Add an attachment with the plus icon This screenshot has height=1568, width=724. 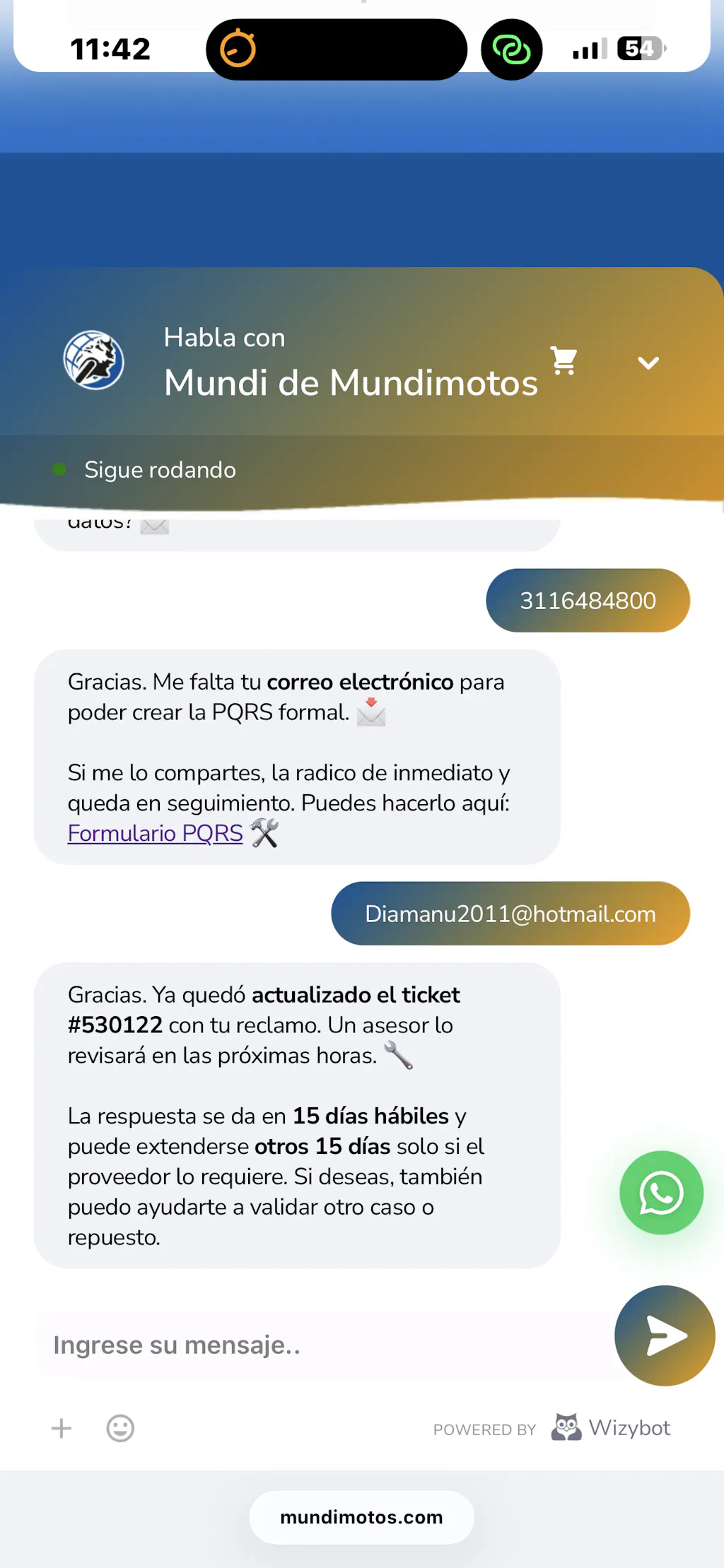pos(62,1428)
